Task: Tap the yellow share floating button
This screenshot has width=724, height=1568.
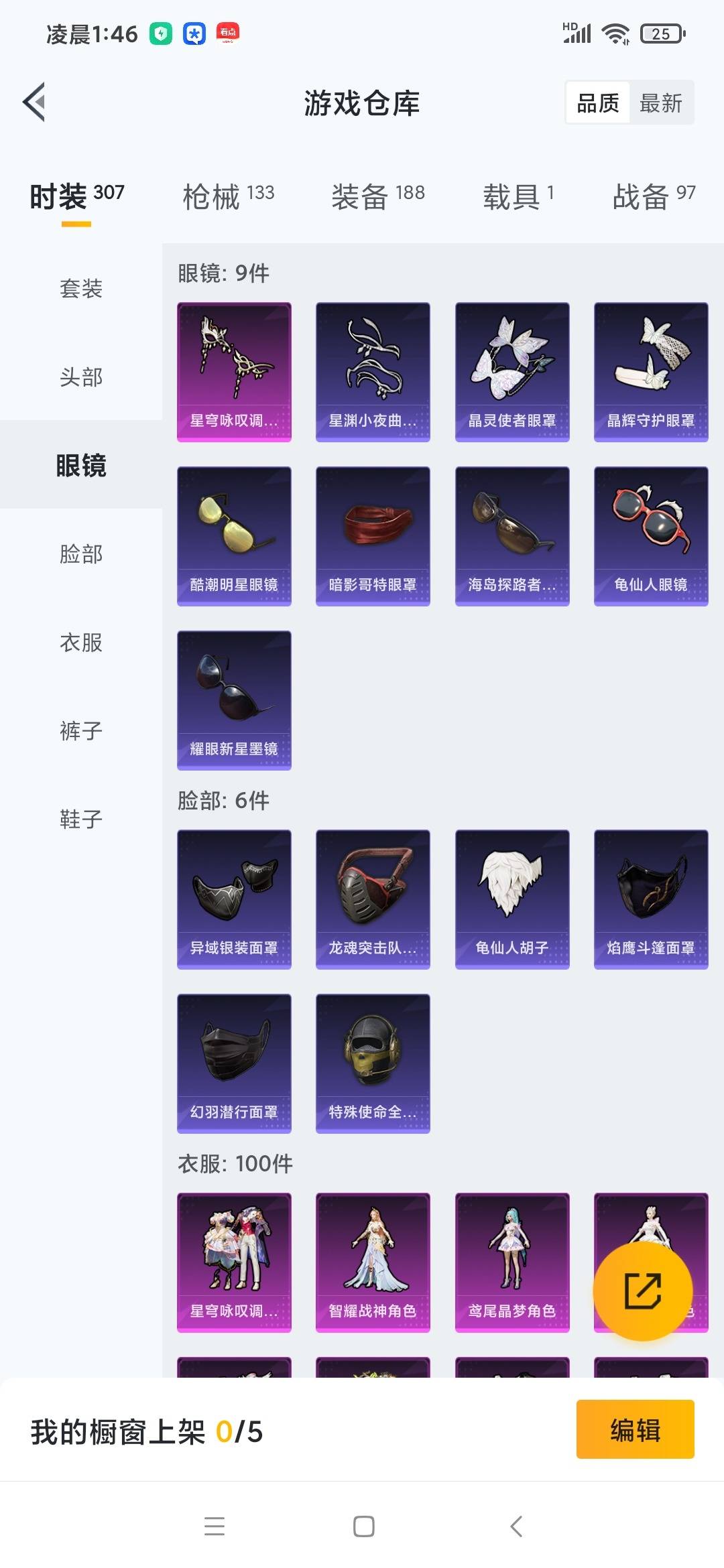Action: [643, 1291]
